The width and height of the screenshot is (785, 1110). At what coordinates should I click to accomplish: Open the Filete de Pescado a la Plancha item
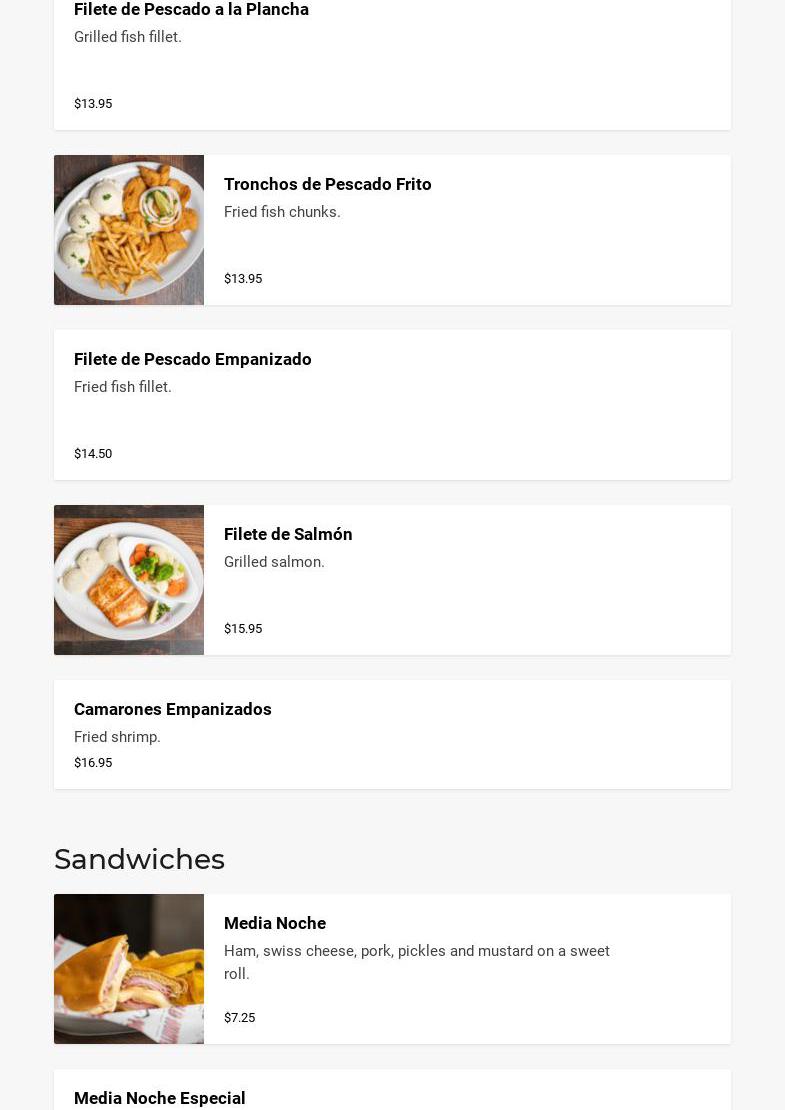(x=191, y=10)
